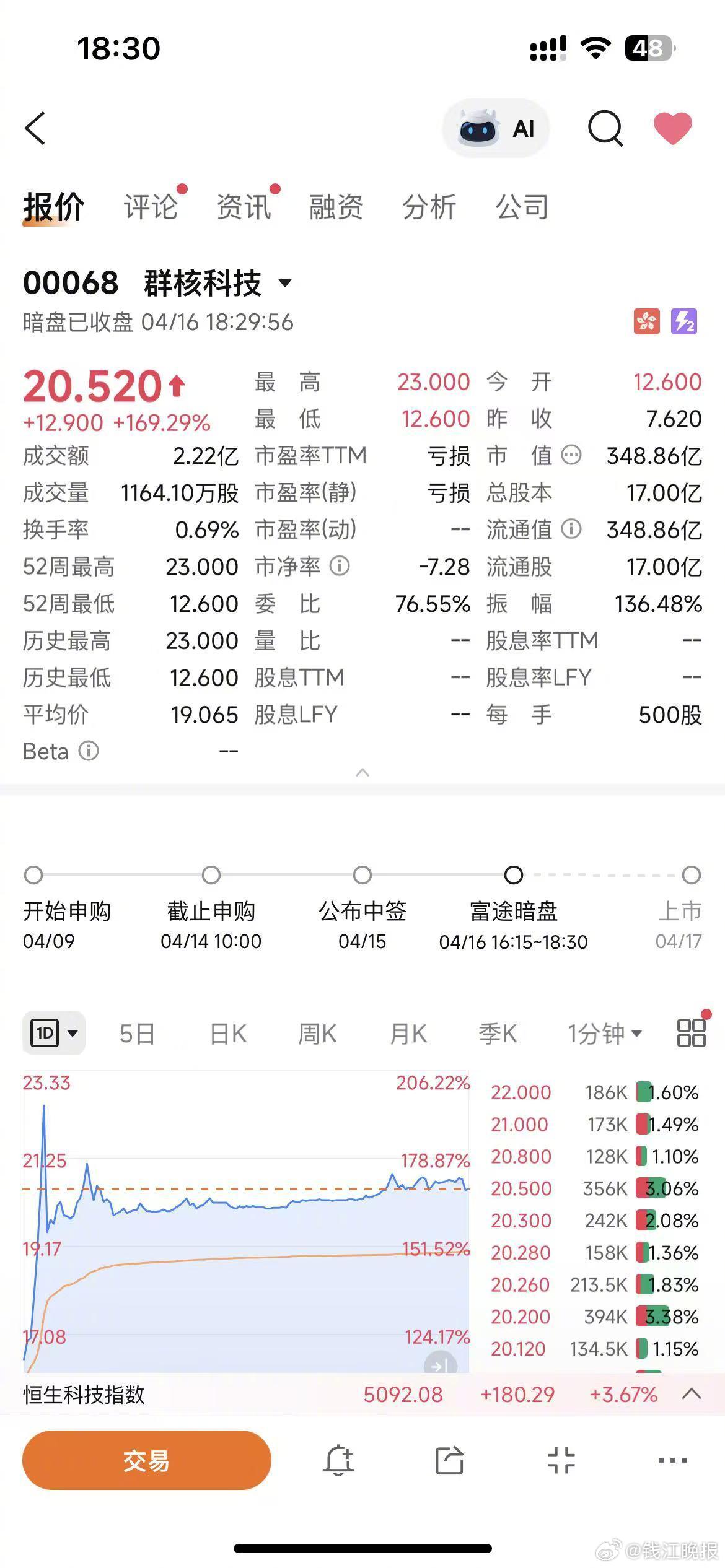Switch to the 日K chart tab
Viewport: 725px width, 1568px height.
228,1033
